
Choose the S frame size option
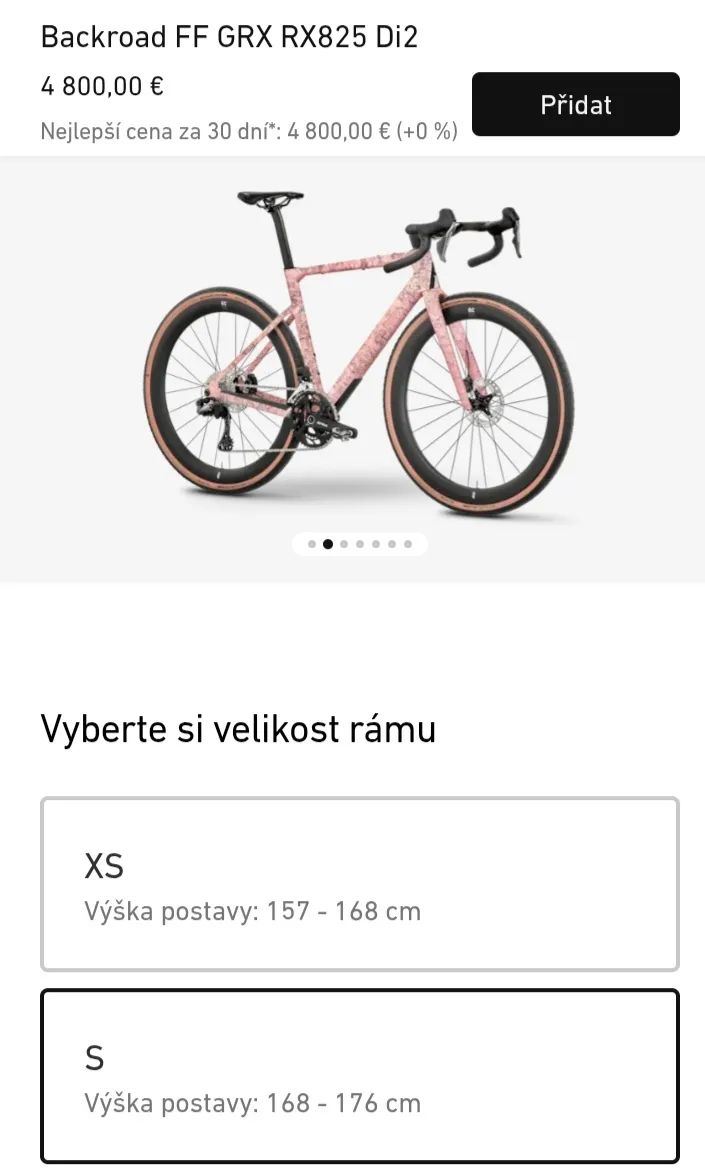click(x=359, y=1076)
